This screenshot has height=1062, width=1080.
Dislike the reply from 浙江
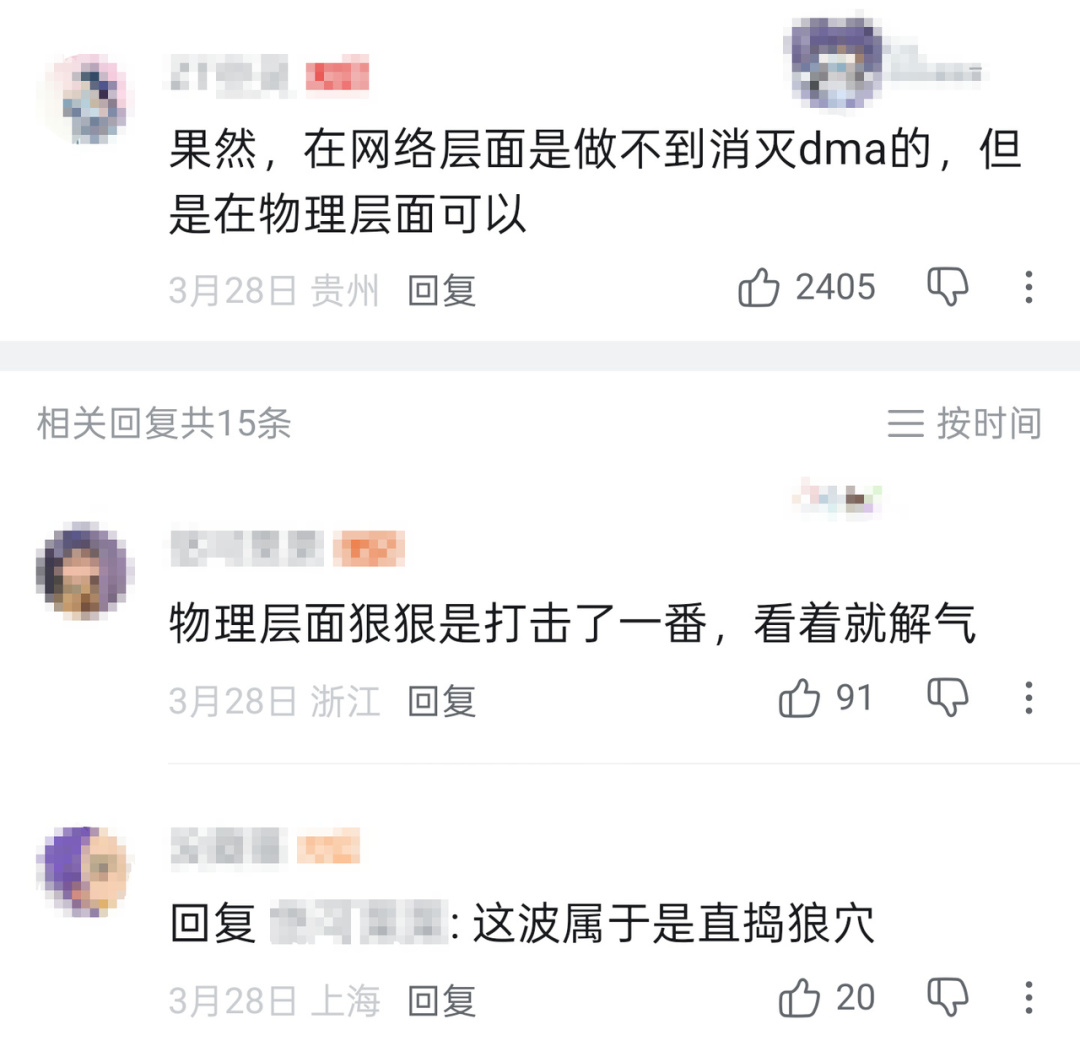(x=948, y=698)
